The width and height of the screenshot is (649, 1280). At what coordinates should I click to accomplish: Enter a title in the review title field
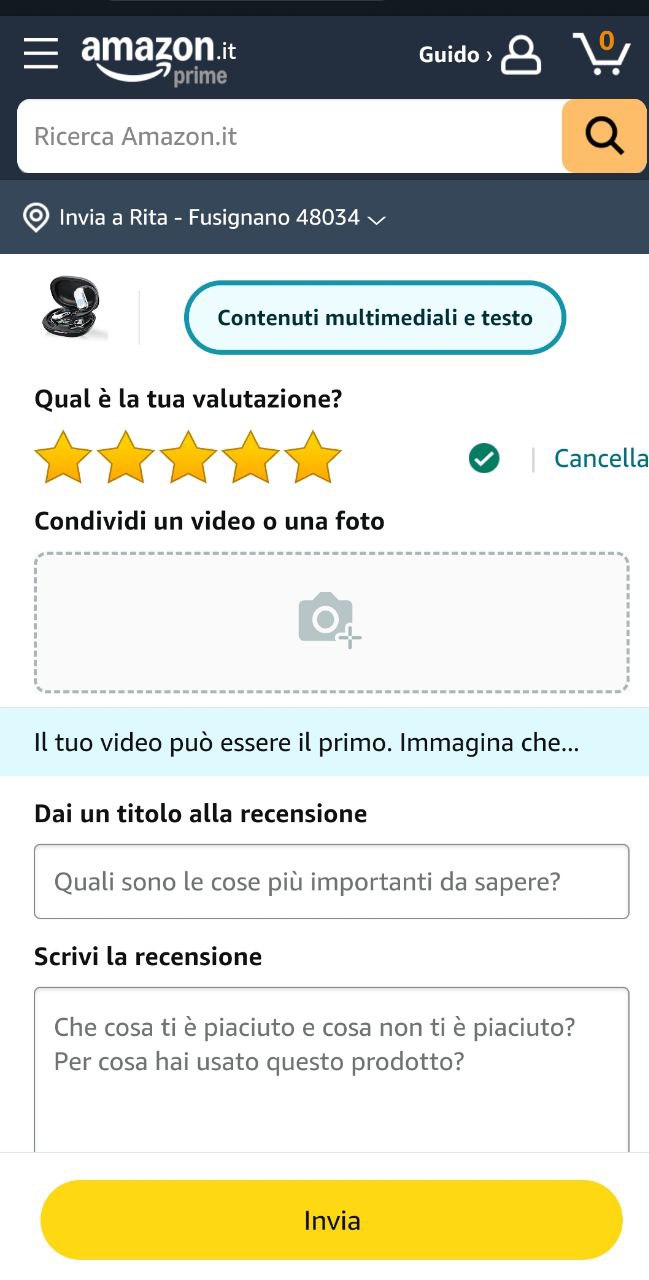331,882
